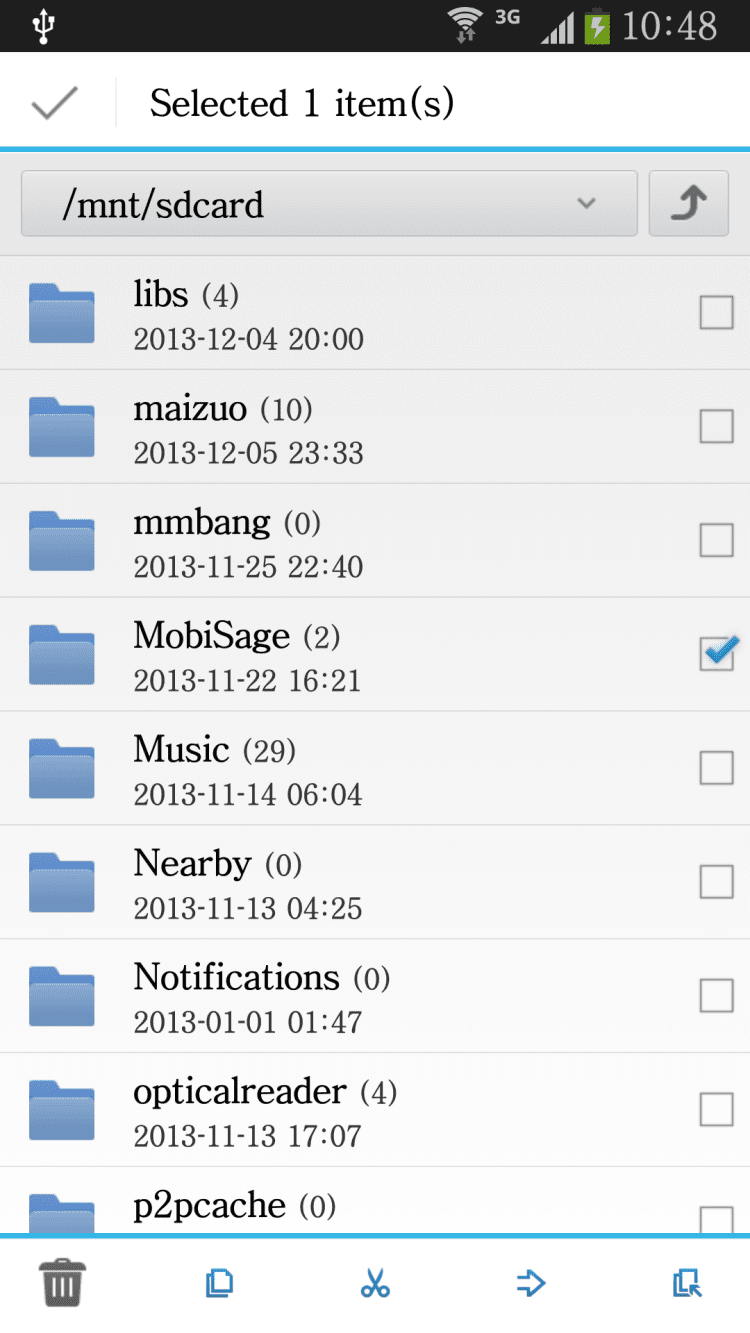Move the selected folder using arrow icon
The height and width of the screenshot is (1333, 750).
531,1282
